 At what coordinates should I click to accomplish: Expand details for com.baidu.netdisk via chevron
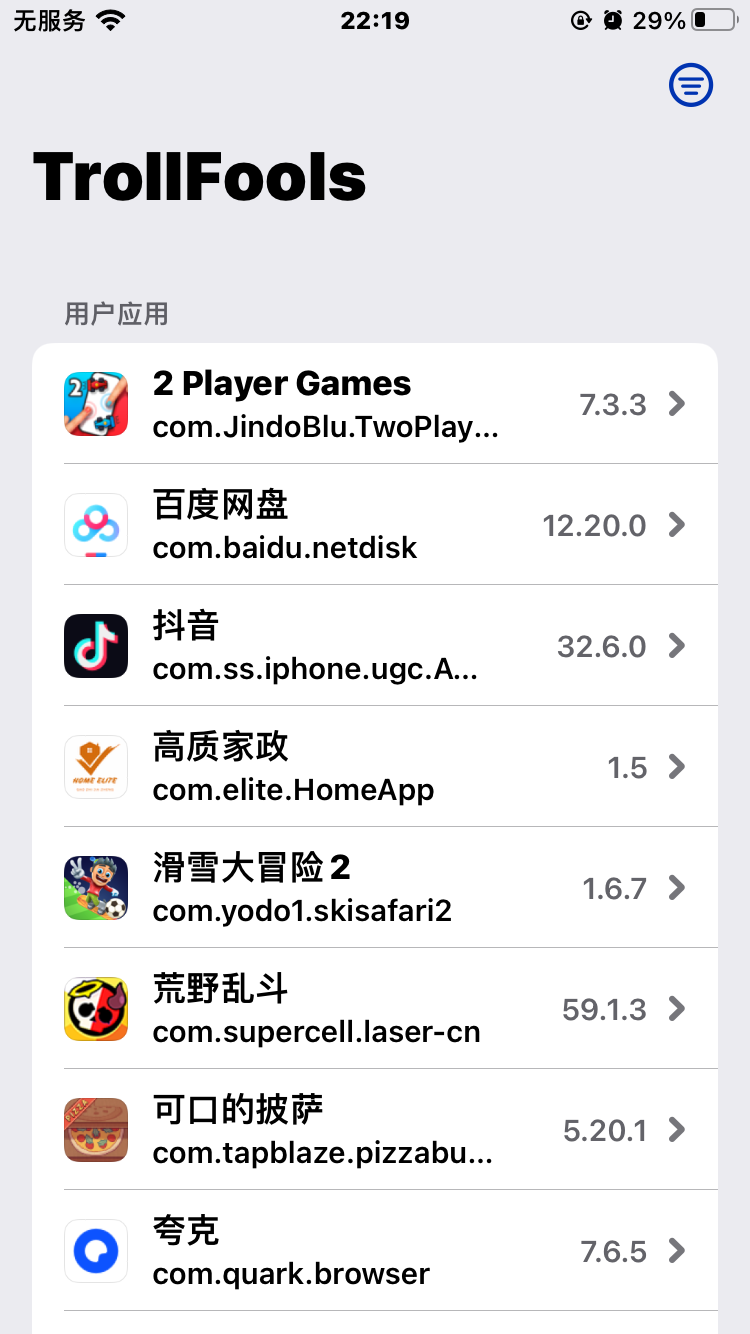676,525
